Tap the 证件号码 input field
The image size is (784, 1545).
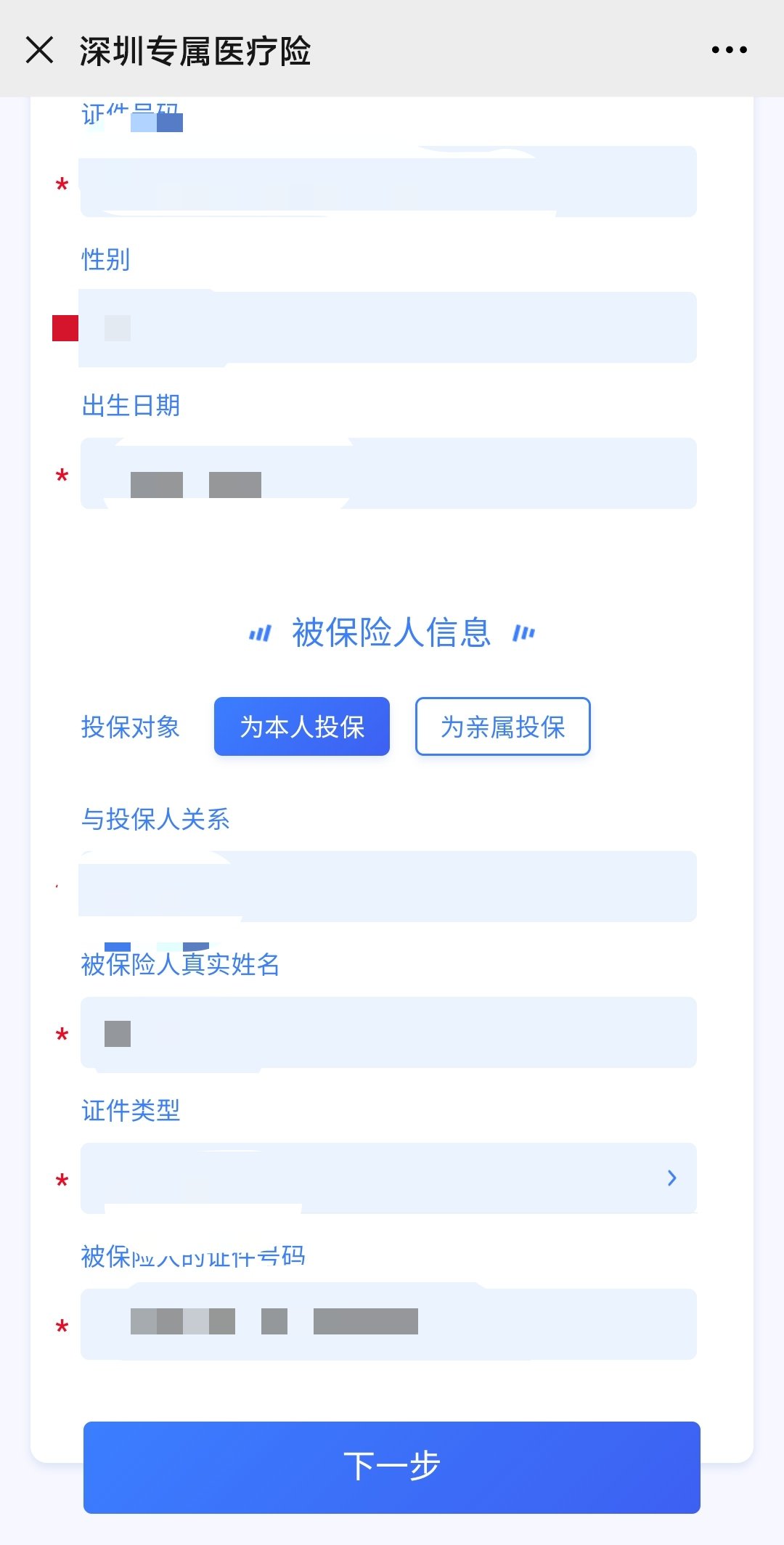[388, 182]
